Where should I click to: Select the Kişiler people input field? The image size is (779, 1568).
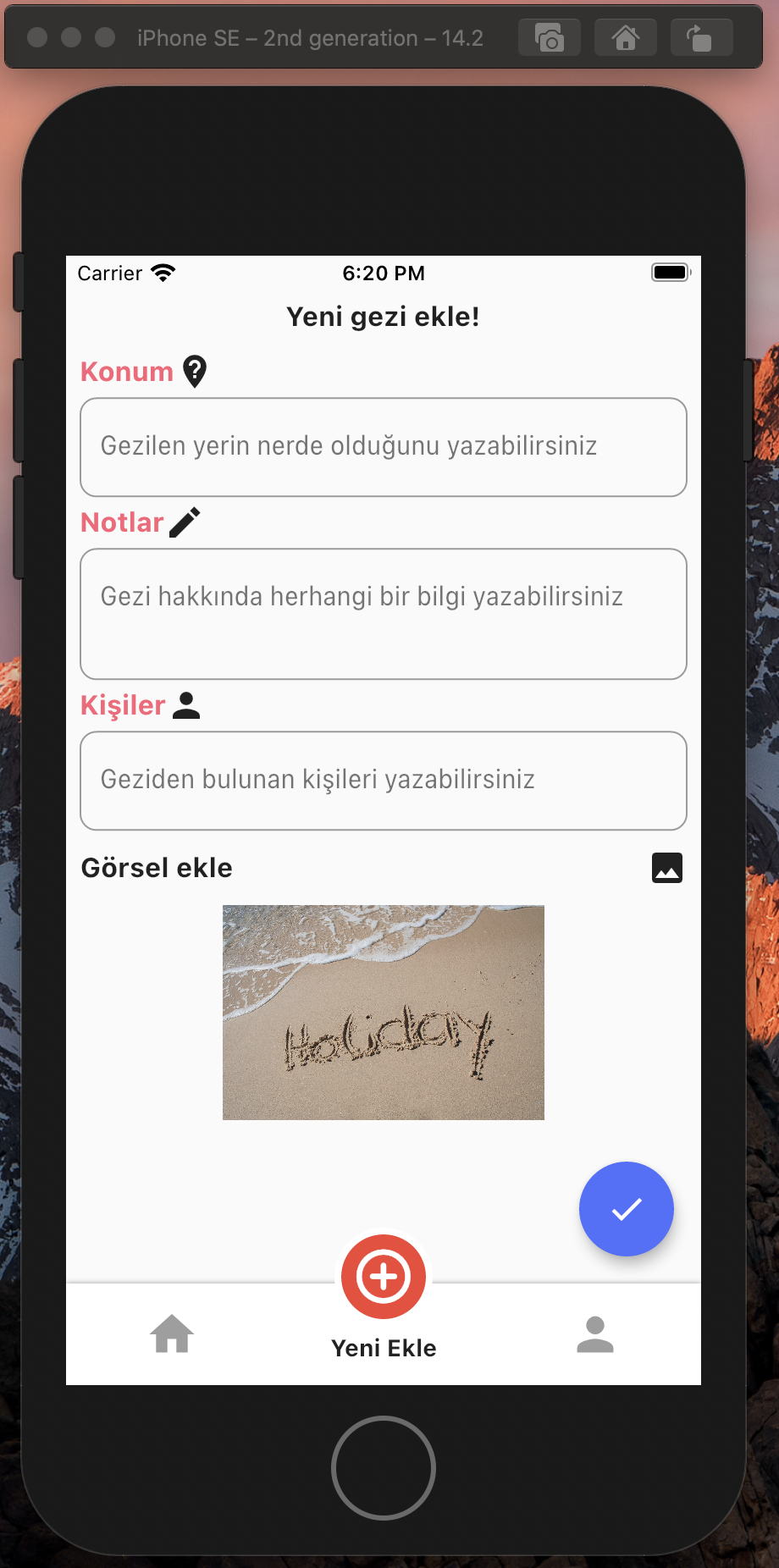[383, 781]
